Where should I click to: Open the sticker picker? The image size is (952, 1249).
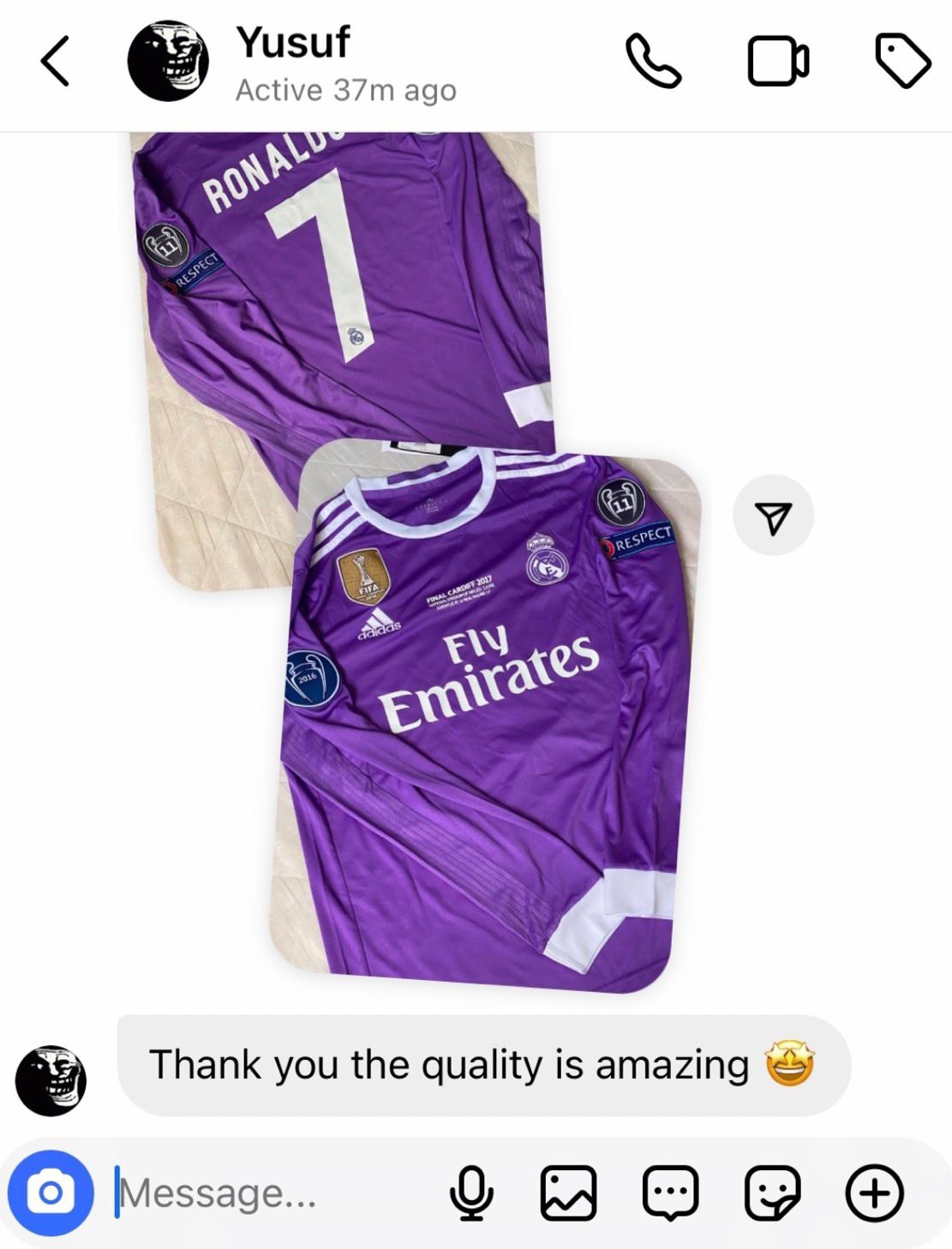point(772,1192)
